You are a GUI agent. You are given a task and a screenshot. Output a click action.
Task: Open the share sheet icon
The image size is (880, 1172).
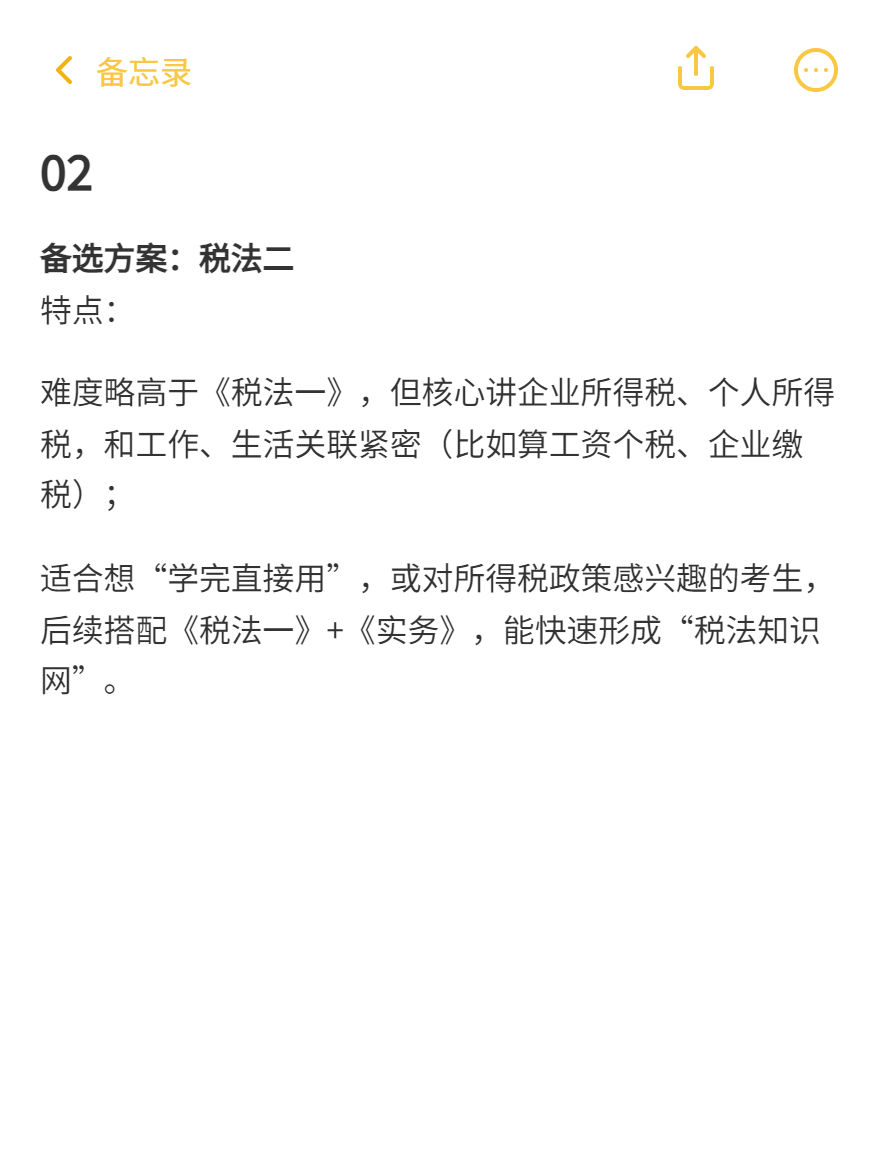[696, 69]
